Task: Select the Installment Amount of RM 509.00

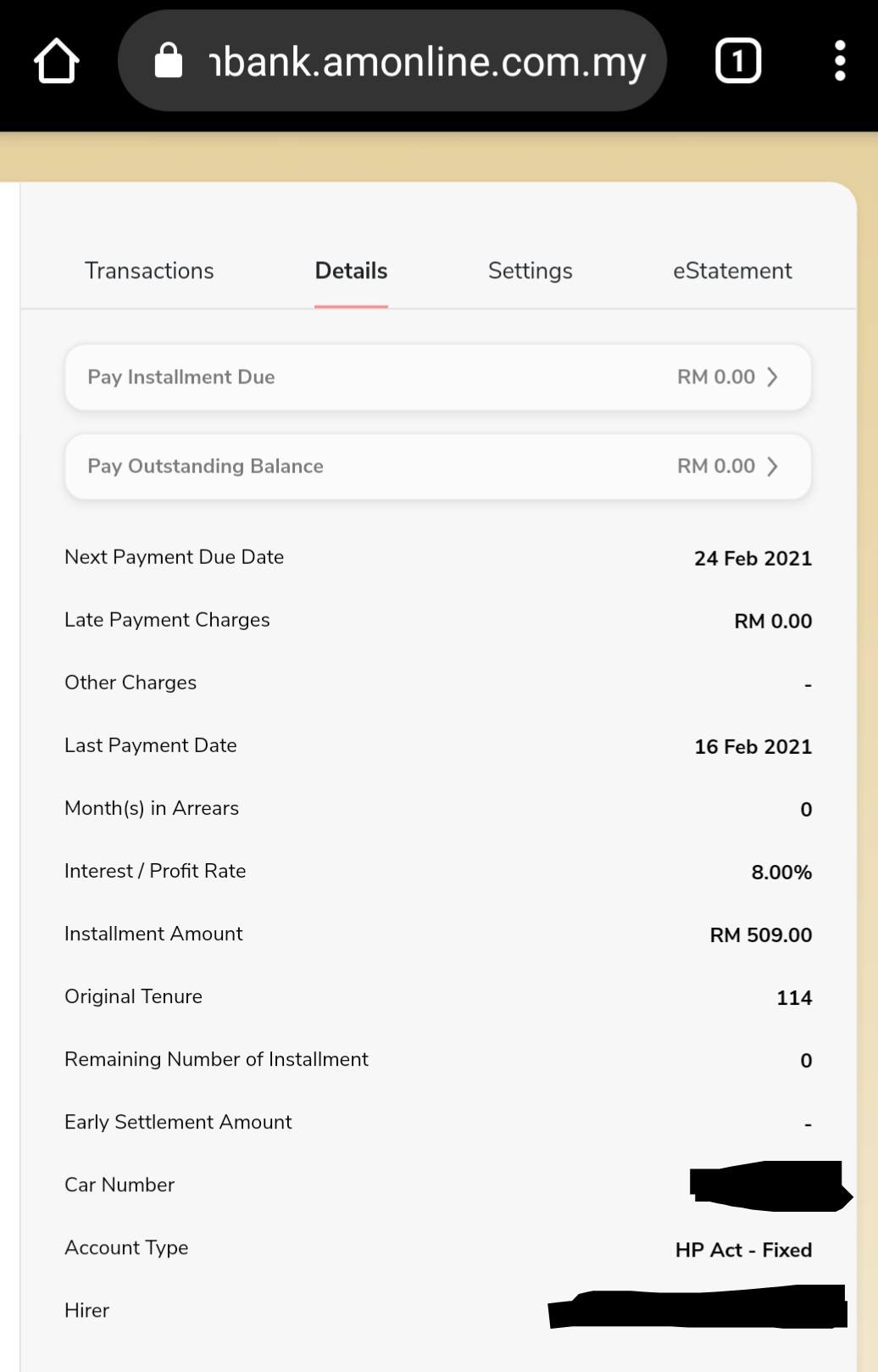Action: pyautogui.click(x=759, y=934)
